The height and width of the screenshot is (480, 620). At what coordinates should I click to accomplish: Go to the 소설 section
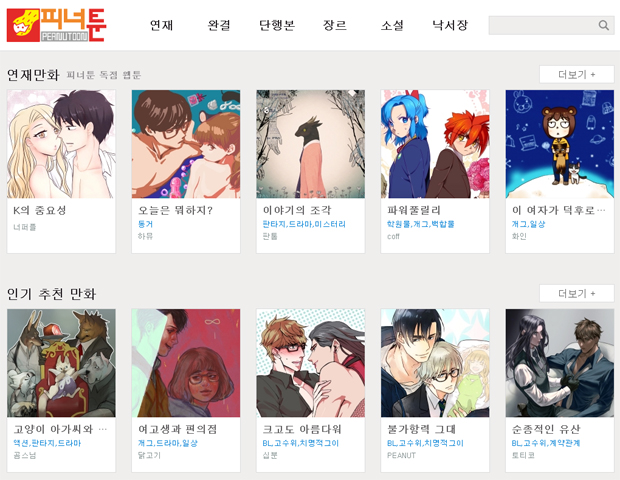[392, 25]
